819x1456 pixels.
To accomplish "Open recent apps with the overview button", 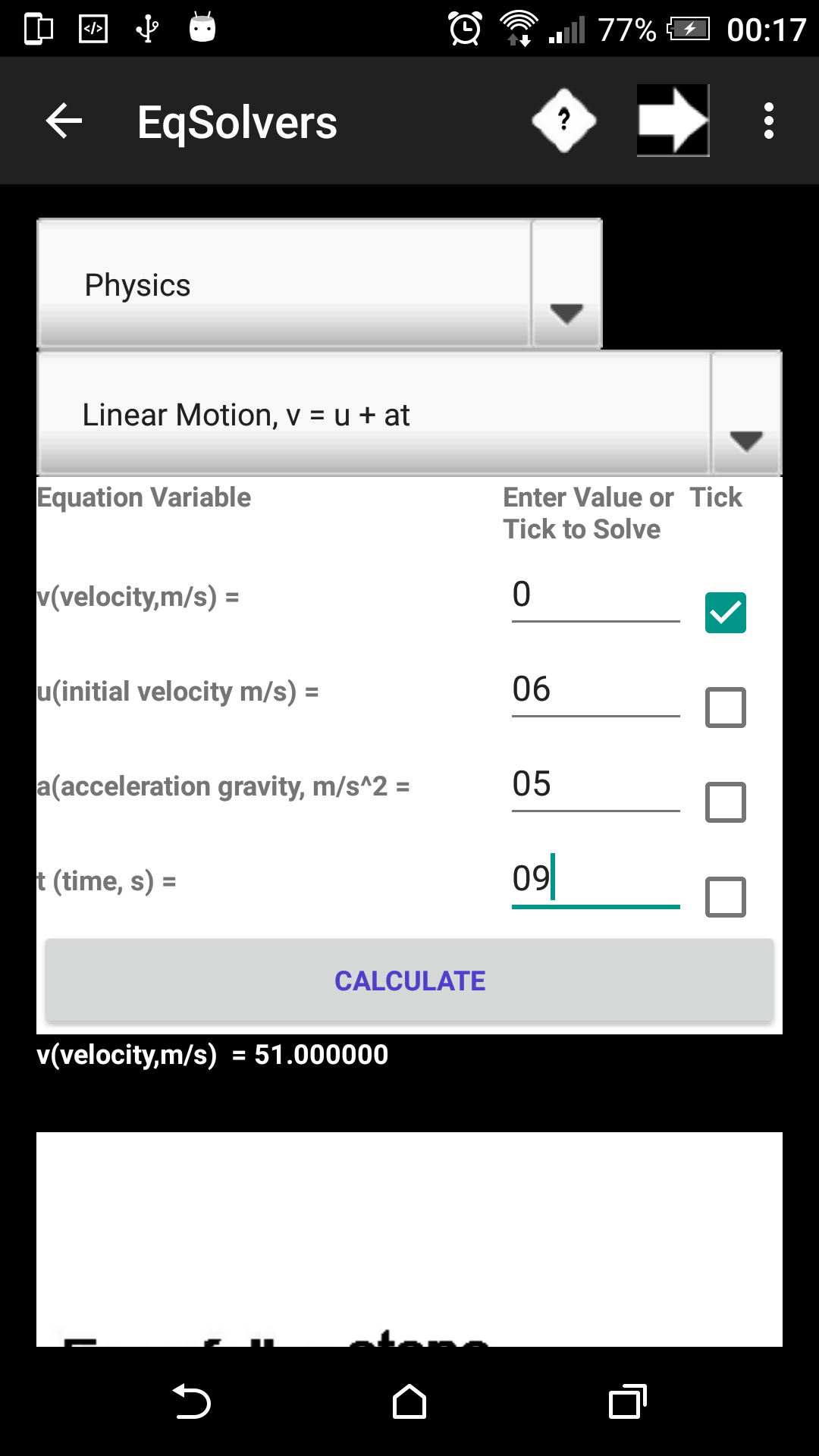I will (x=626, y=1403).
